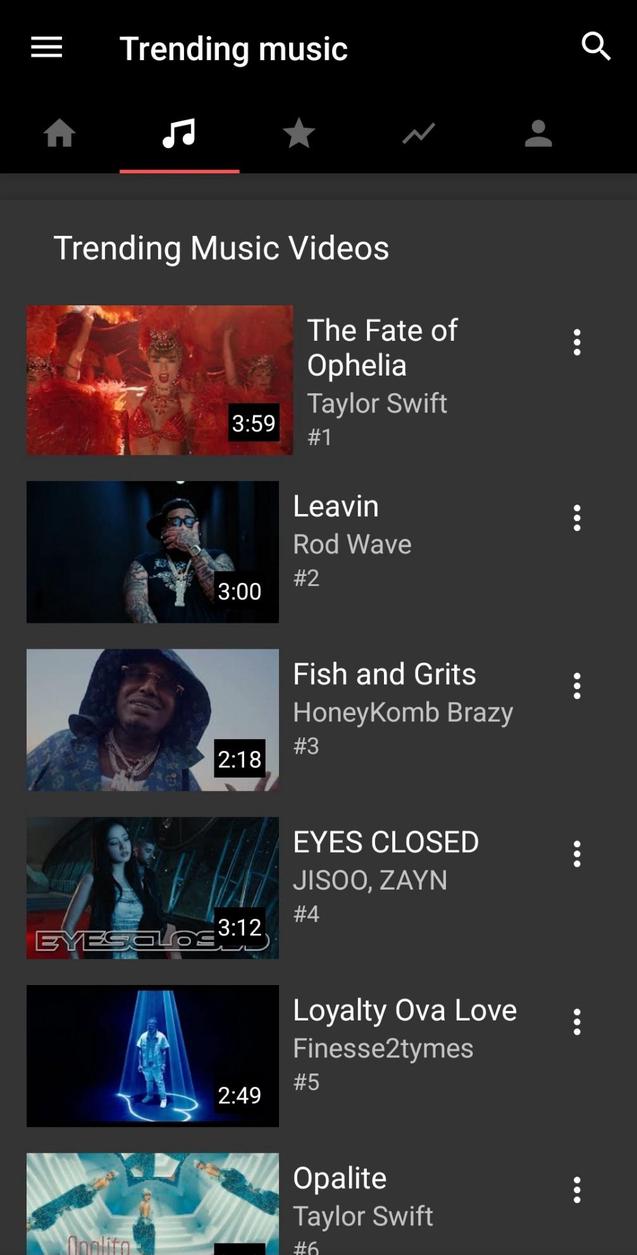Open the three-dot menu for EYES CLOSED

[x=577, y=854]
